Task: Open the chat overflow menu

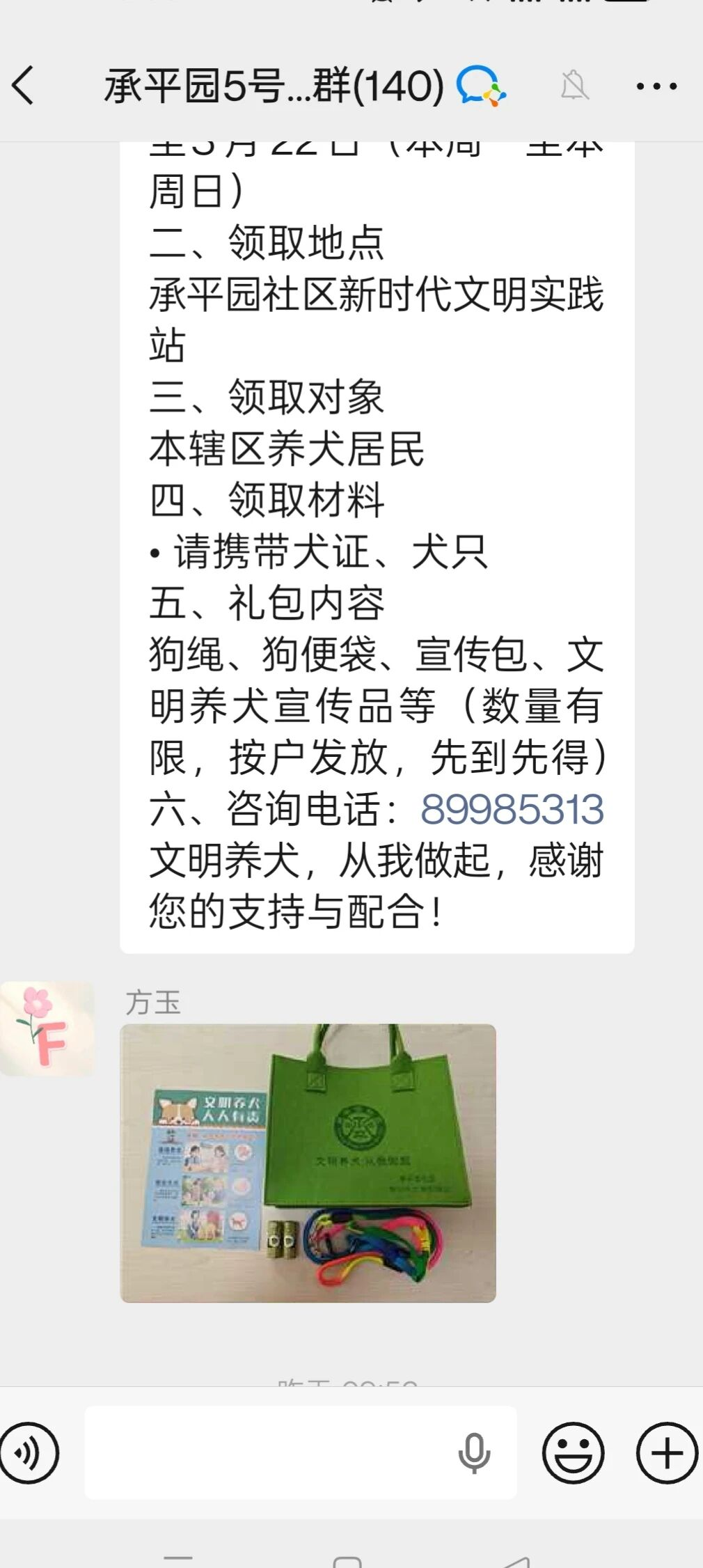Action: tap(656, 86)
